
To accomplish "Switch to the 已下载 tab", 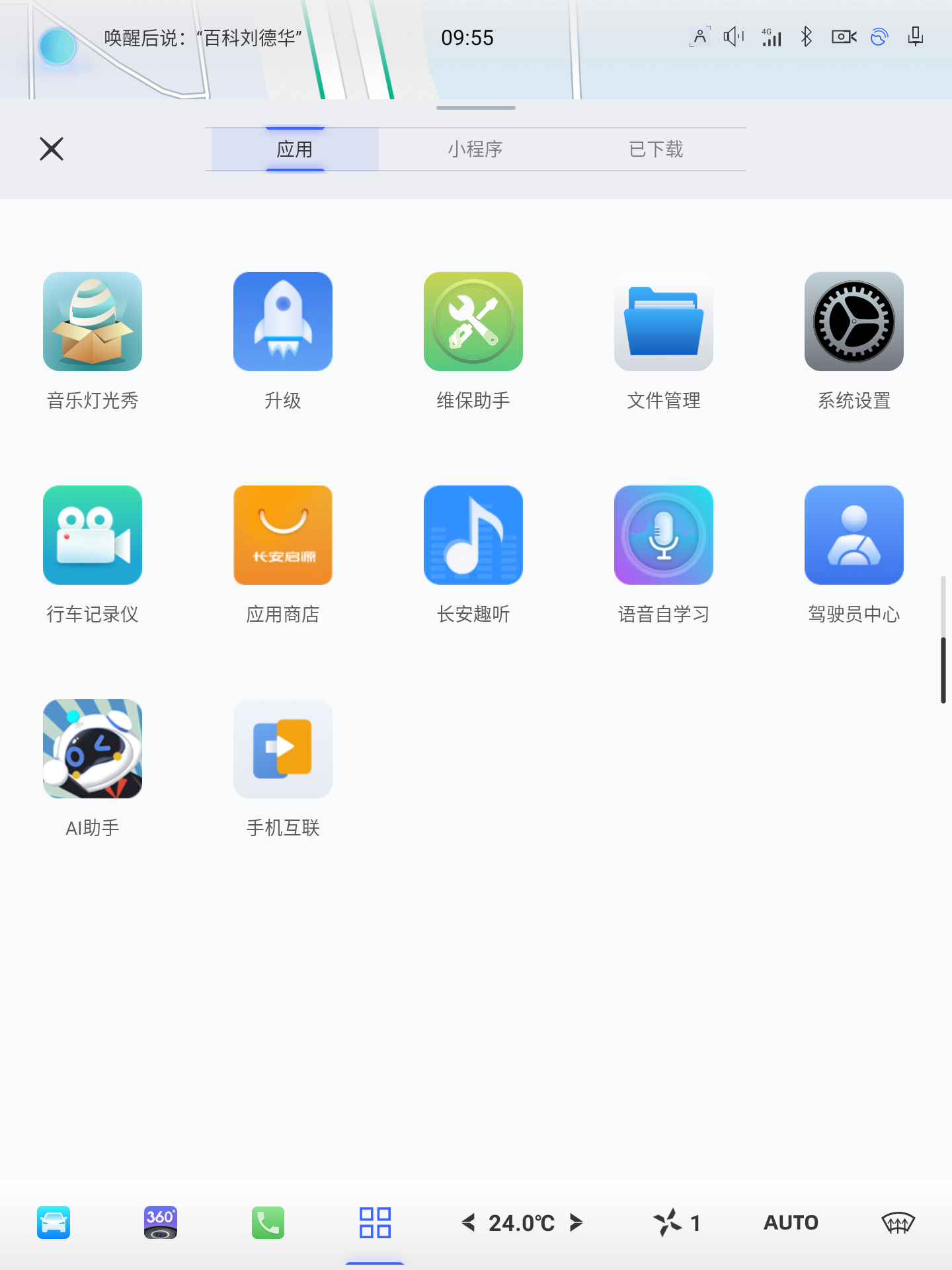I will click(656, 149).
